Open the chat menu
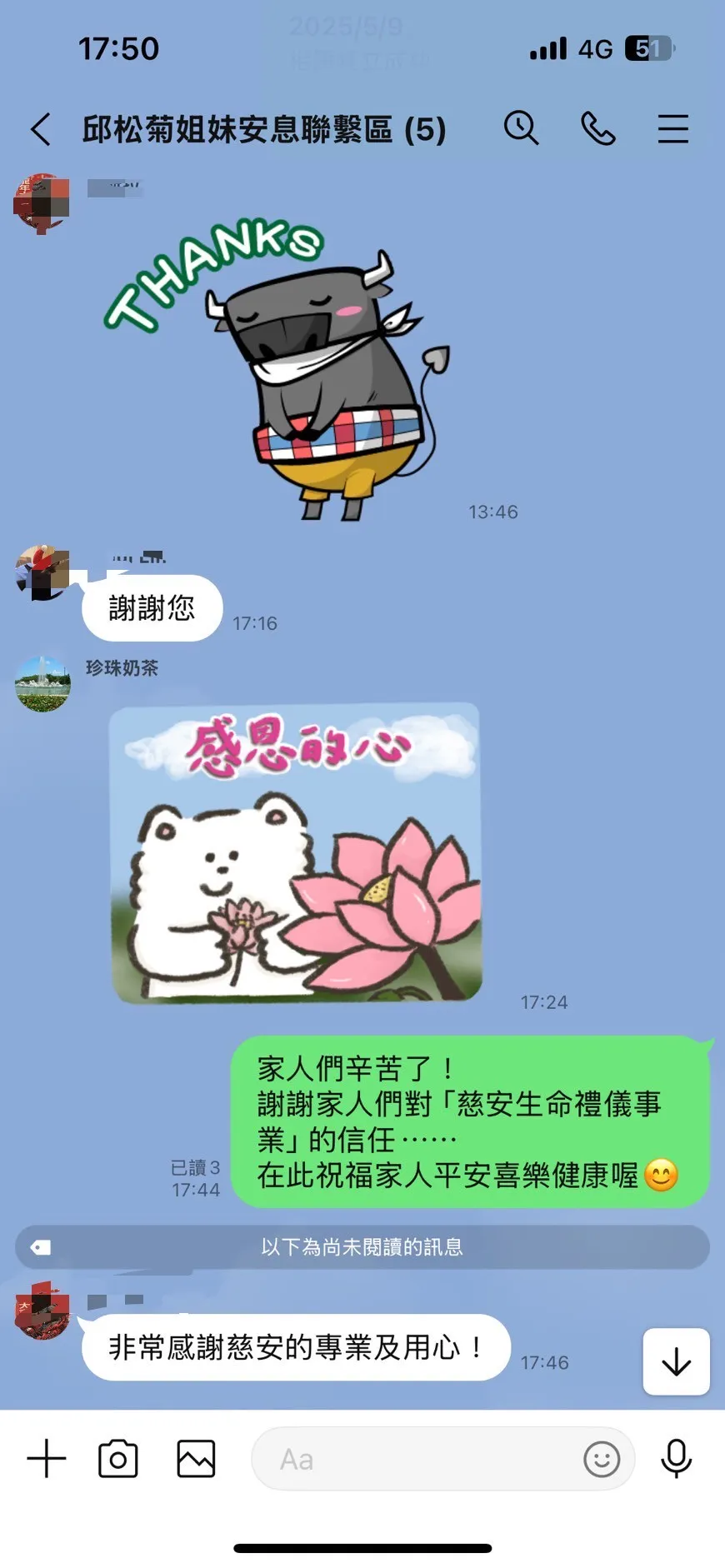The width and height of the screenshot is (725, 1568). [672, 129]
